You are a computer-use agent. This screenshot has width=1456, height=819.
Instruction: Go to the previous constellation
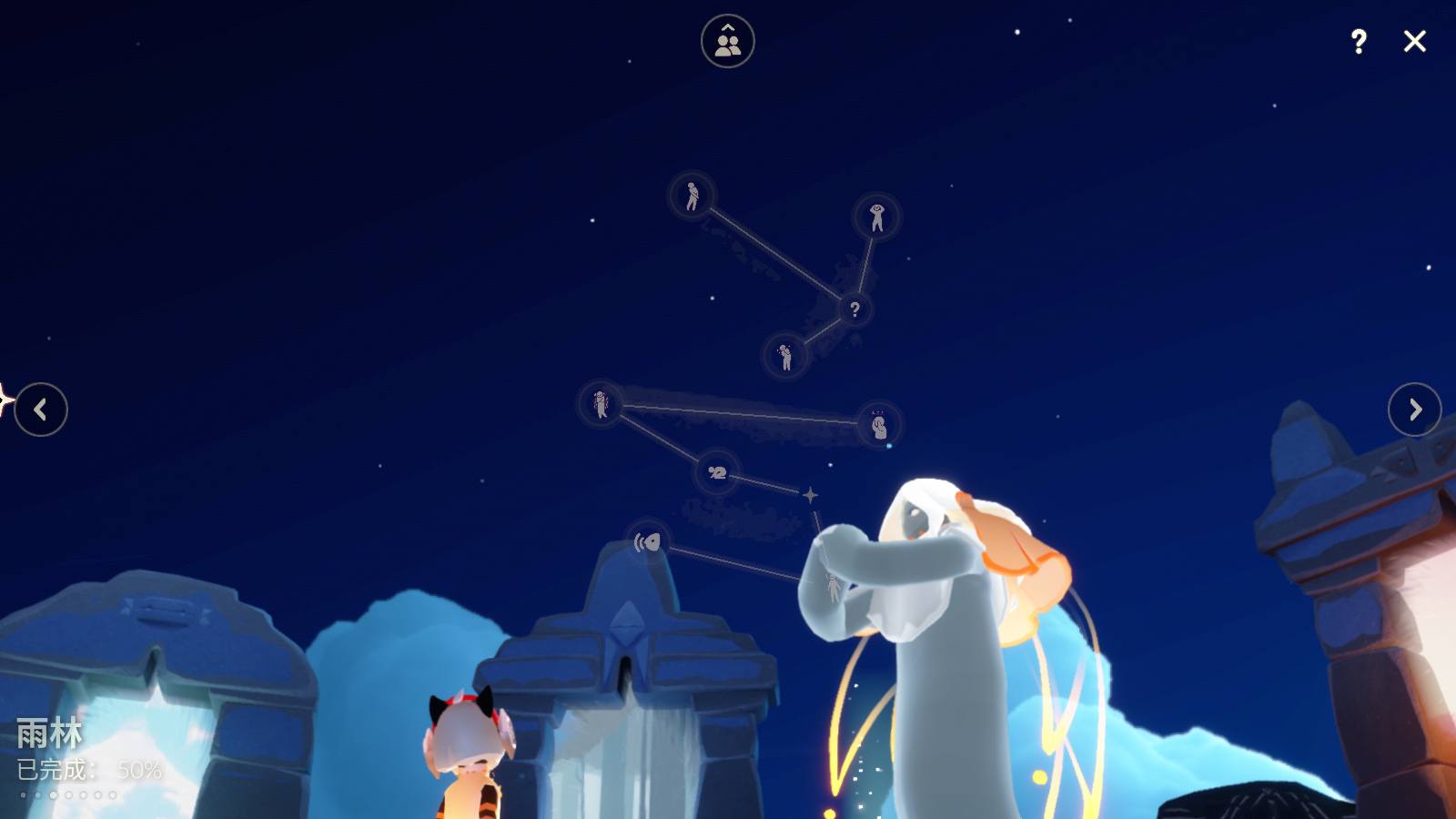click(x=41, y=409)
